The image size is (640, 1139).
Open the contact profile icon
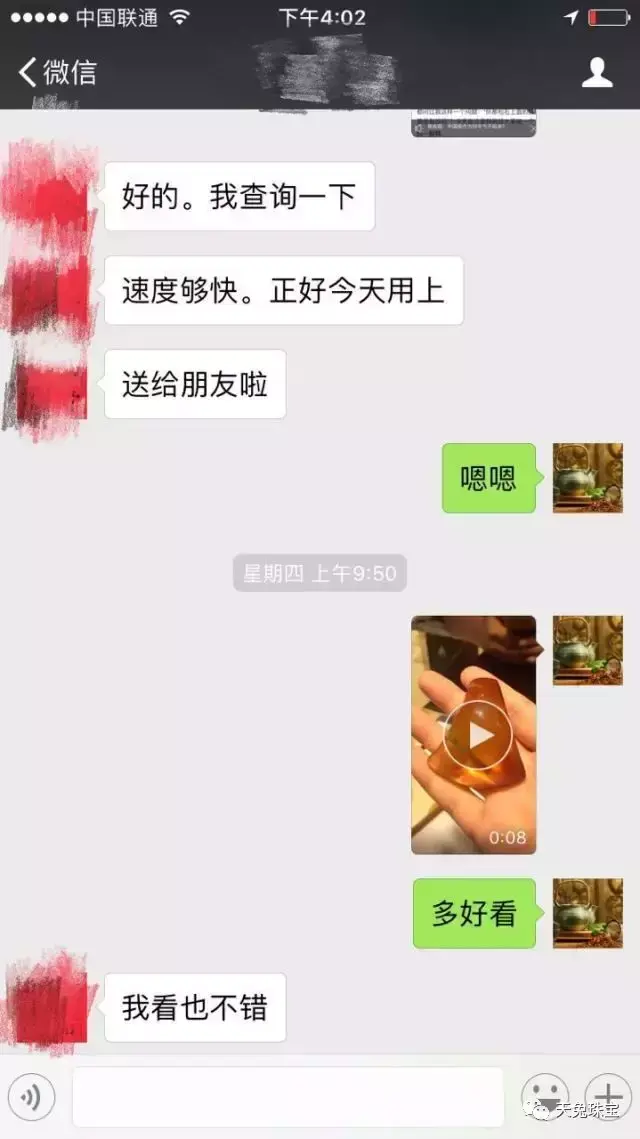click(x=597, y=72)
